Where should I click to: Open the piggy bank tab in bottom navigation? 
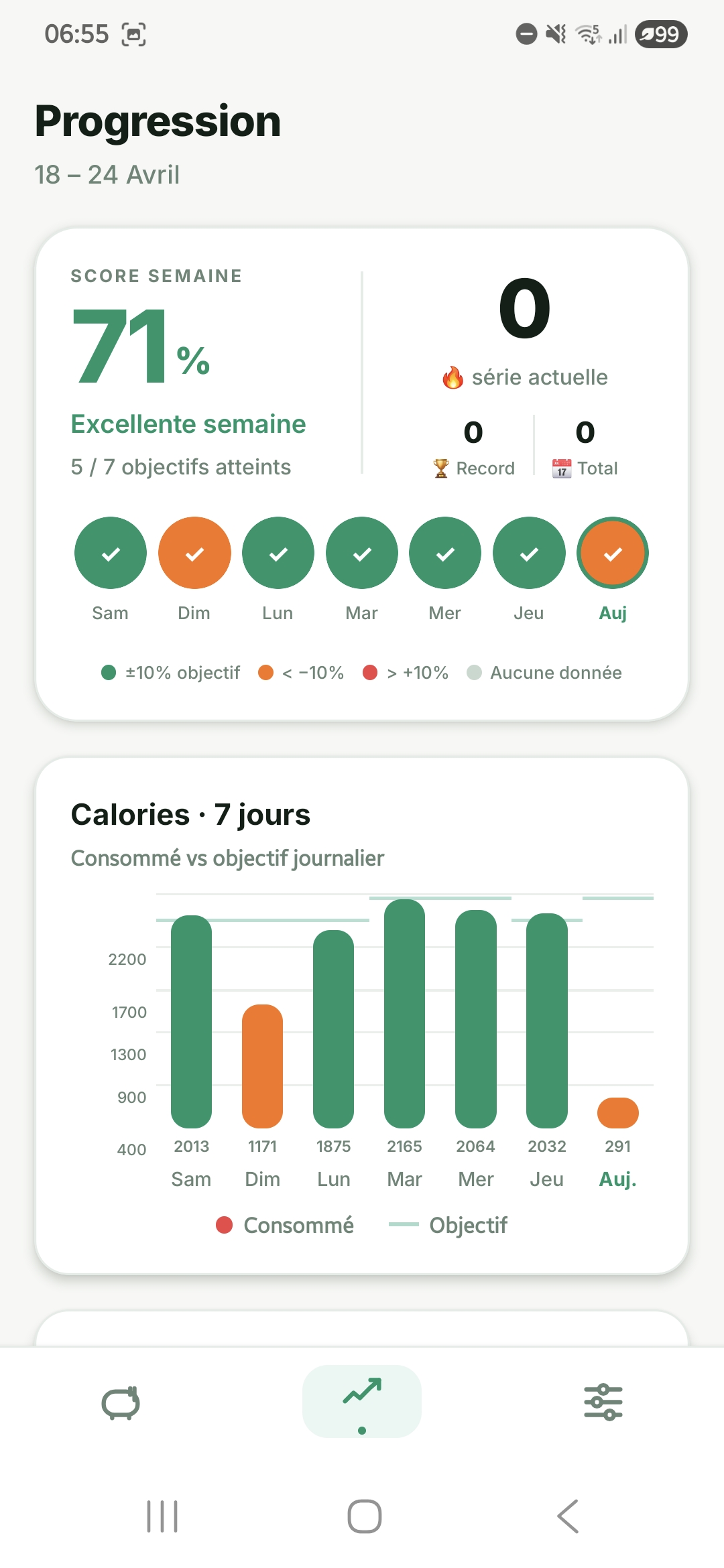(121, 1402)
